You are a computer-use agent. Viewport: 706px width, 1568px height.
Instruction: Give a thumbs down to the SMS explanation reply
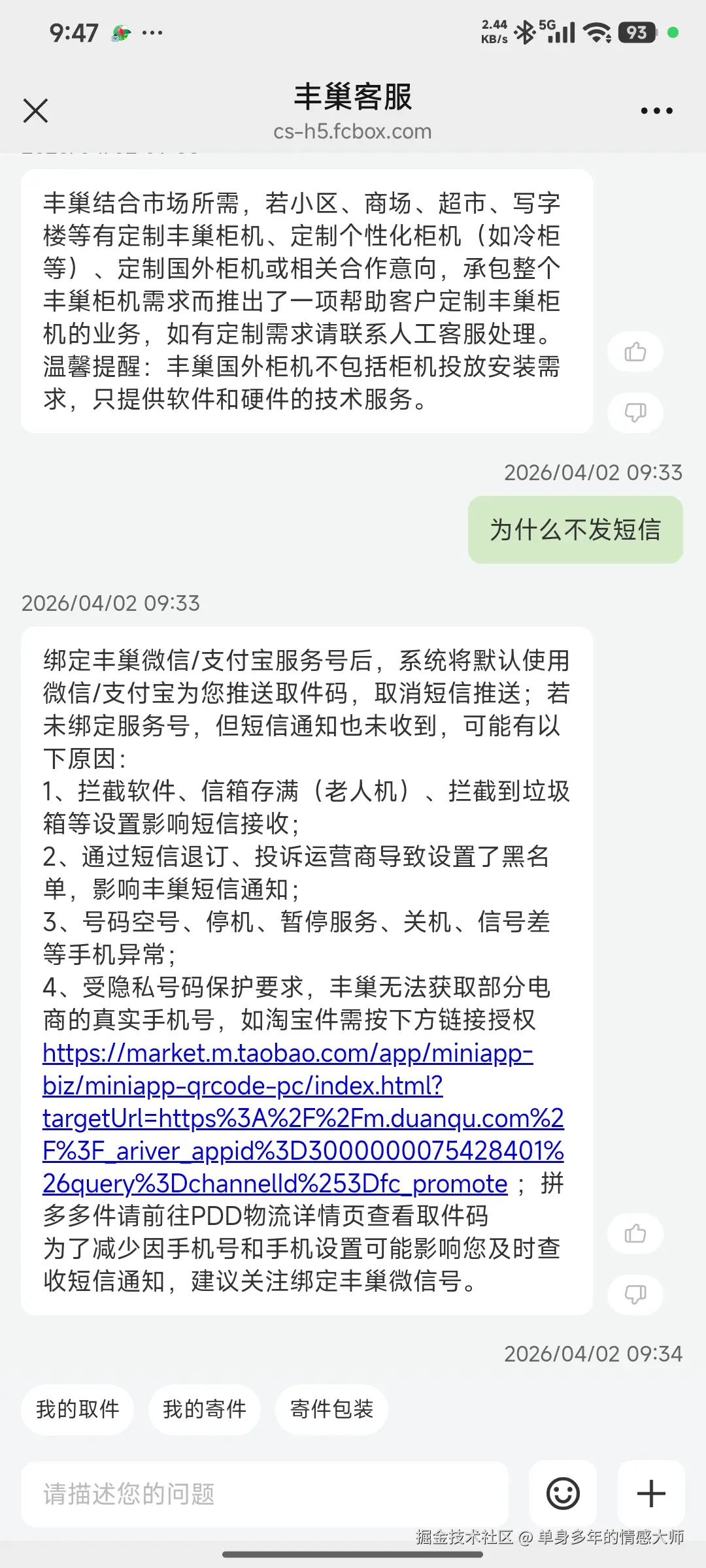pyautogui.click(x=635, y=1294)
